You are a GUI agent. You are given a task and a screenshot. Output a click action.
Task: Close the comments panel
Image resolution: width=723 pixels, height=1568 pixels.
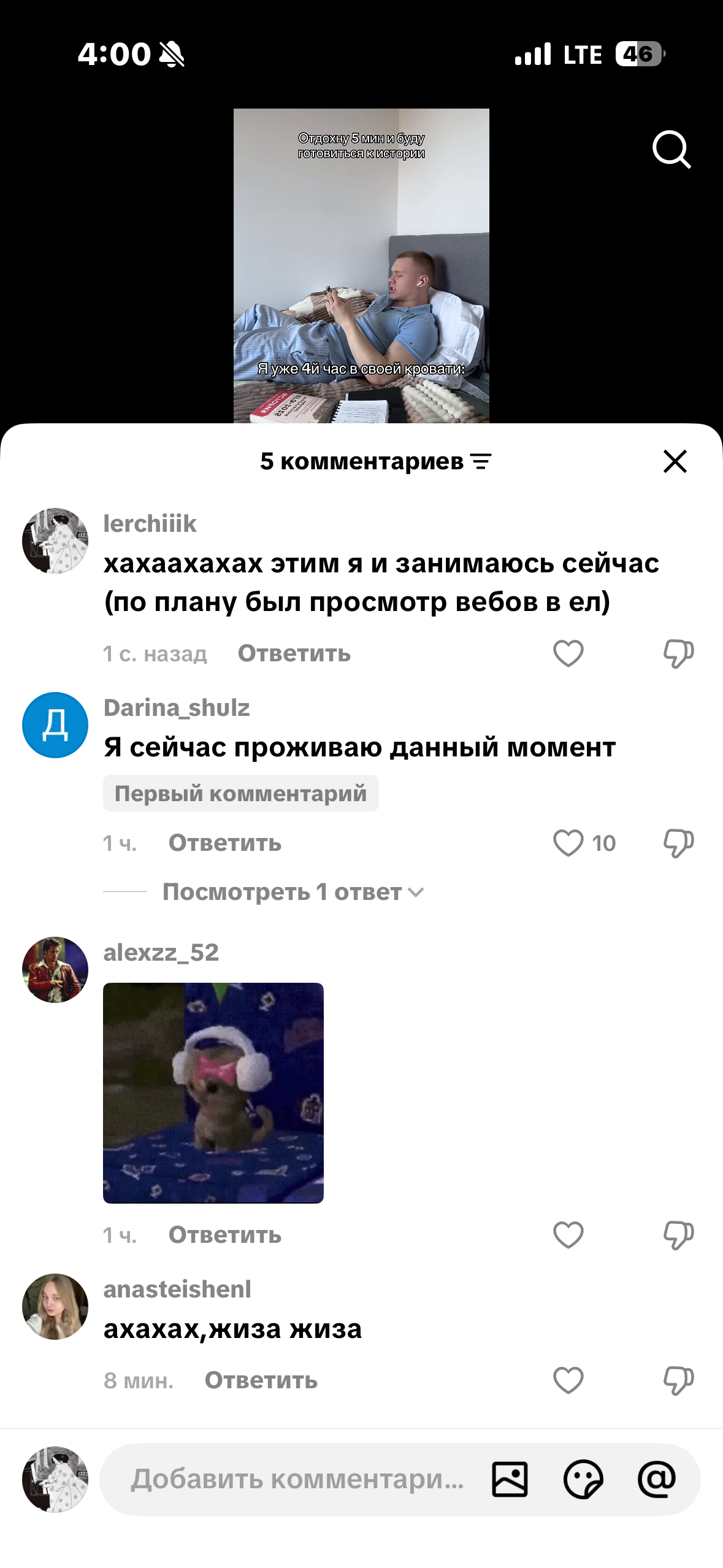(675, 461)
